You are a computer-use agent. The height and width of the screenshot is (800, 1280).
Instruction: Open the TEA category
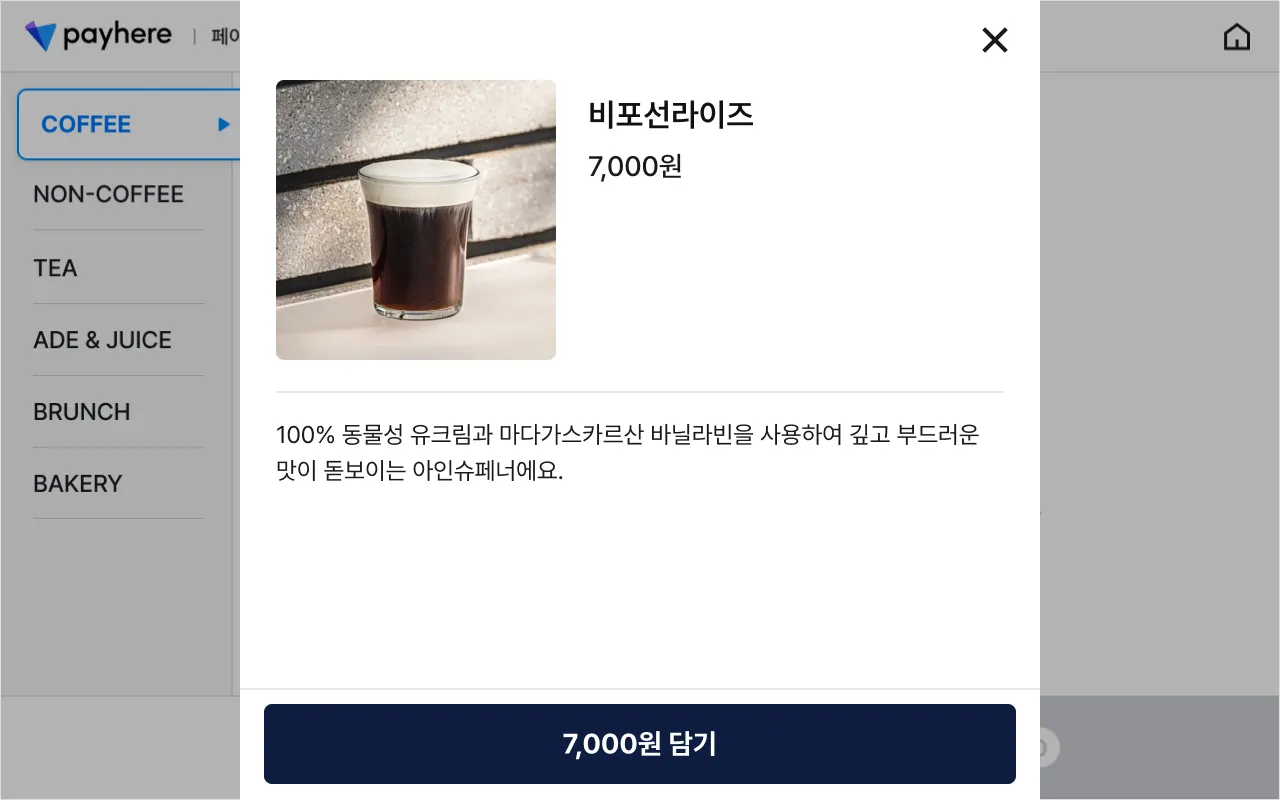click(x=56, y=268)
